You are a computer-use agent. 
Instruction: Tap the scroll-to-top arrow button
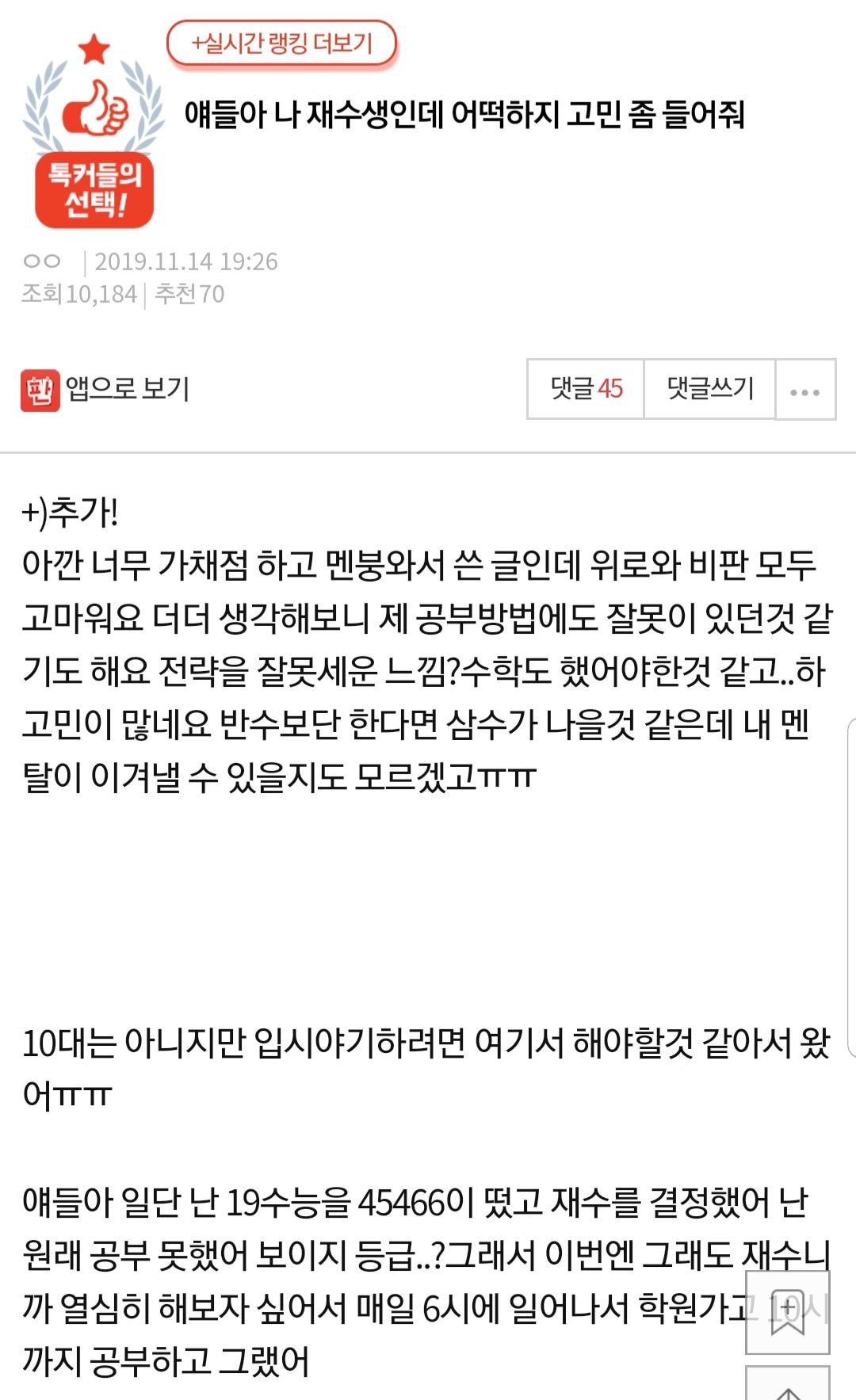click(787, 1387)
